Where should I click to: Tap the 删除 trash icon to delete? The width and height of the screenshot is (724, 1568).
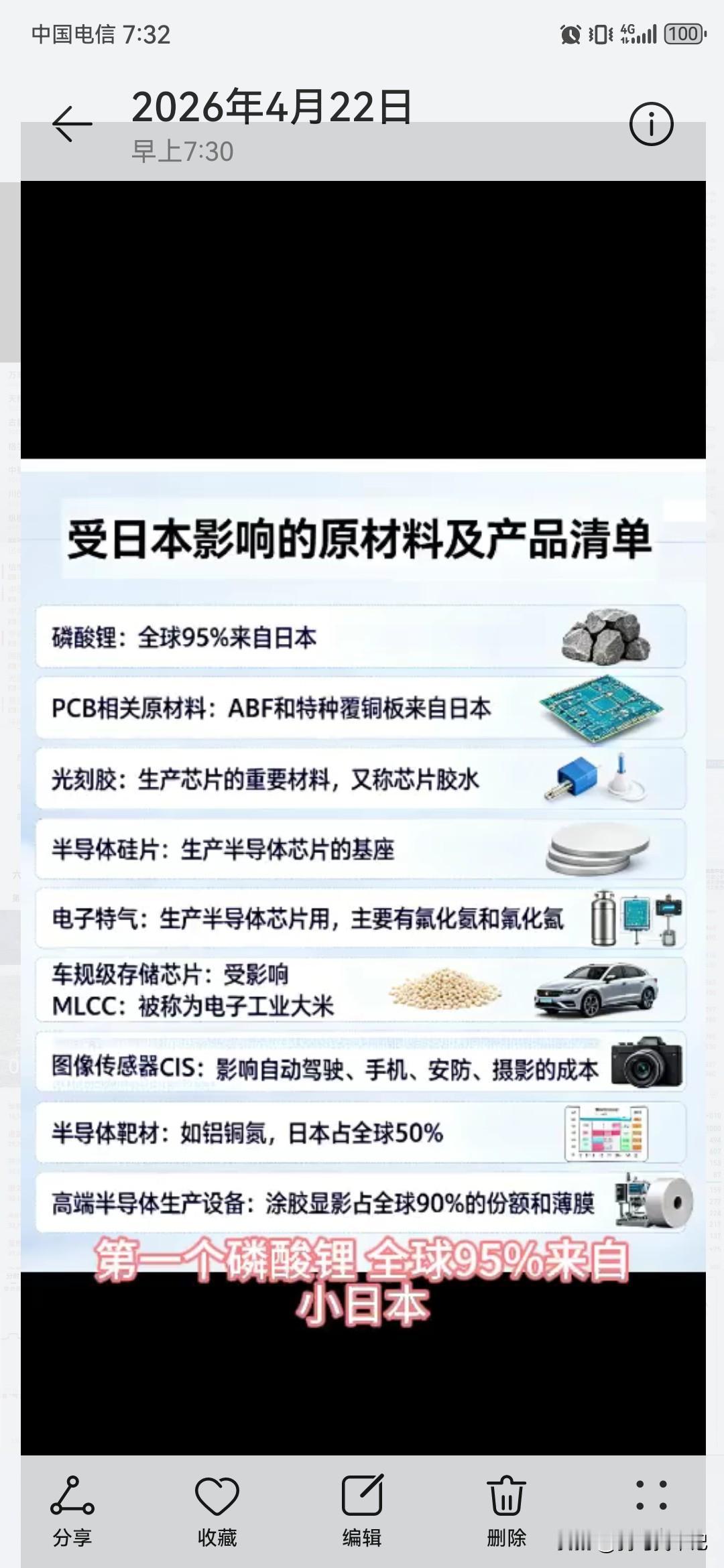[505, 1493]
